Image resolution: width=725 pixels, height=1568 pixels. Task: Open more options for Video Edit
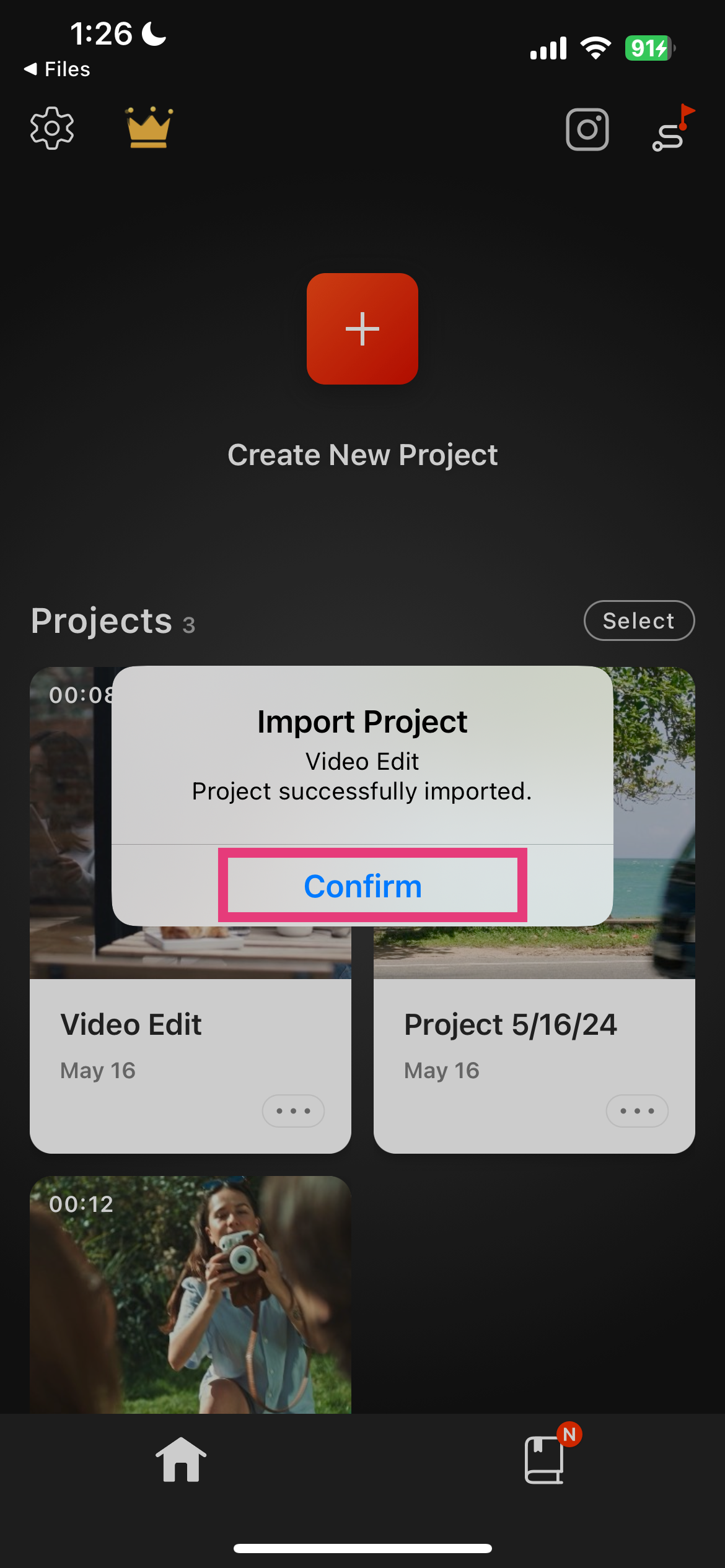click(293, 1111)
